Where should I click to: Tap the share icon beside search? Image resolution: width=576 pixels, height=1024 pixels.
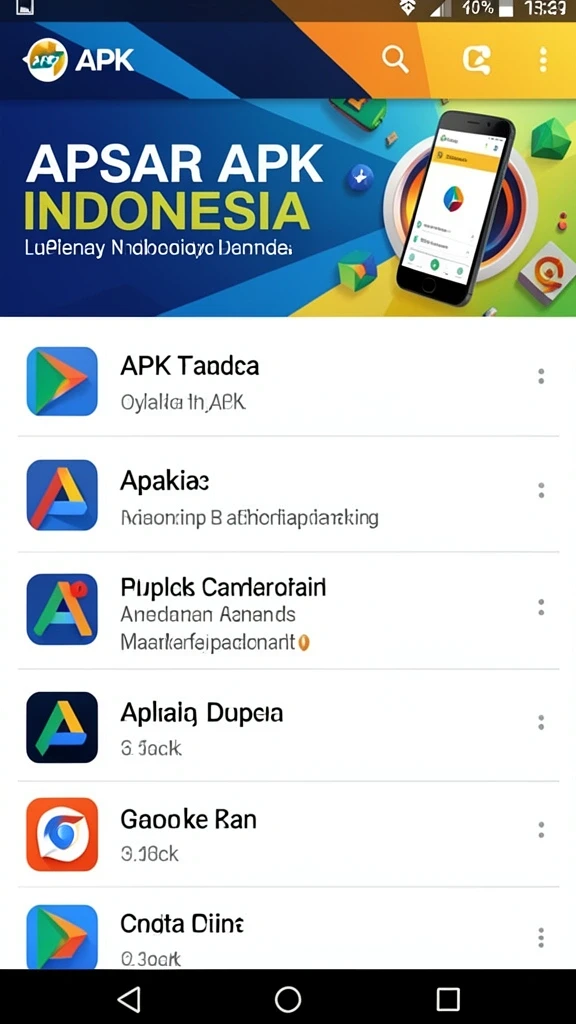(477, 60)
